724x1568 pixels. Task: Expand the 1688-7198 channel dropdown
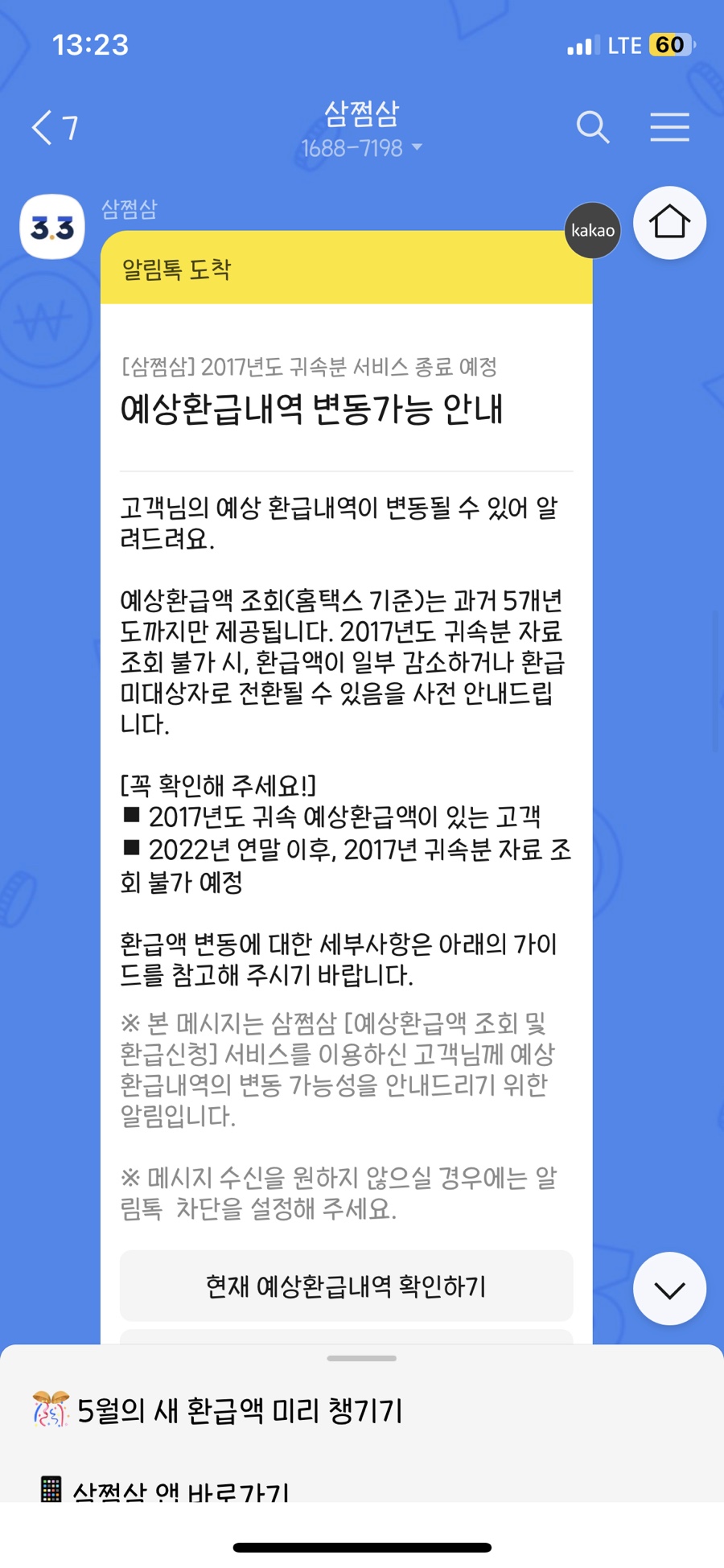coord(361,148)
